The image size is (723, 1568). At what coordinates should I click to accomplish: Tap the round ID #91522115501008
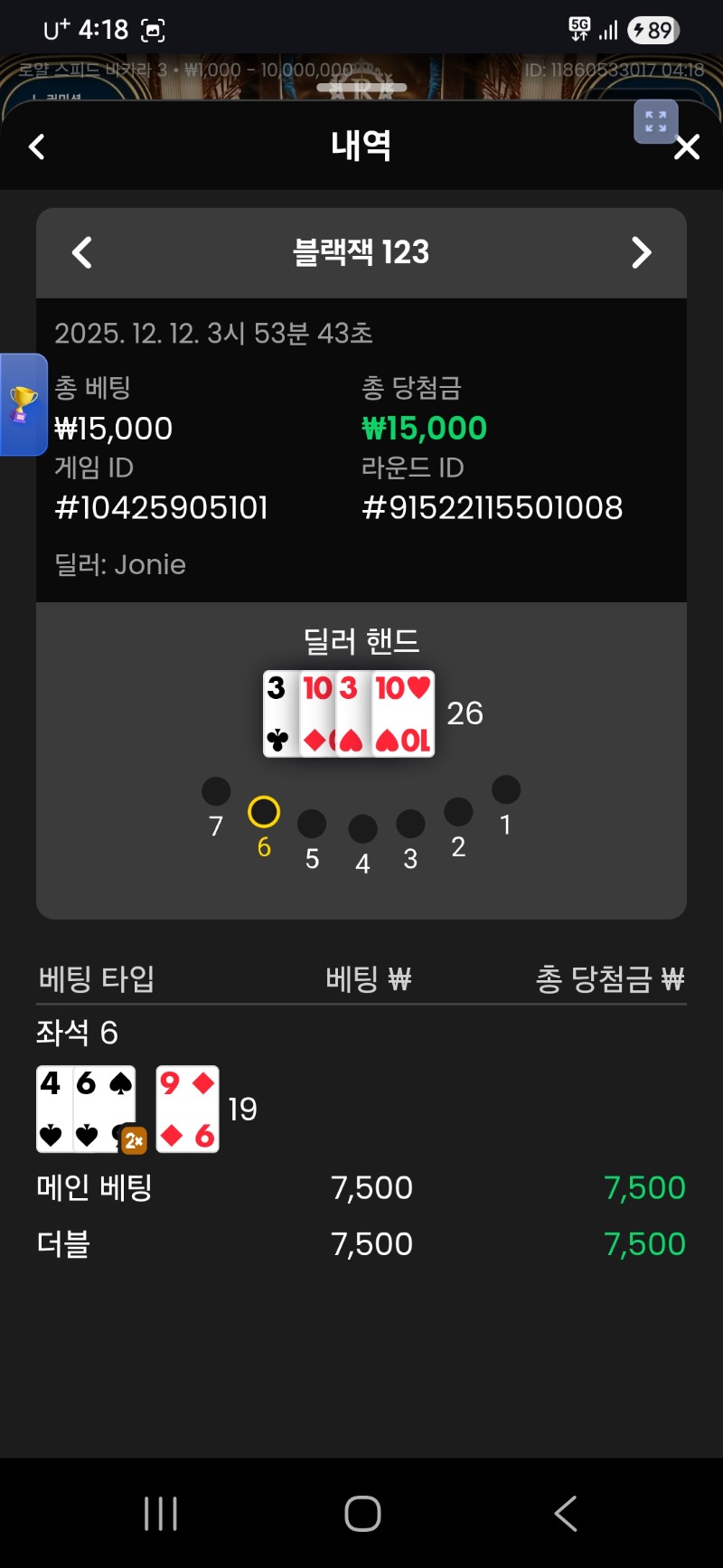pyautogui.click(x=493, y=507)
